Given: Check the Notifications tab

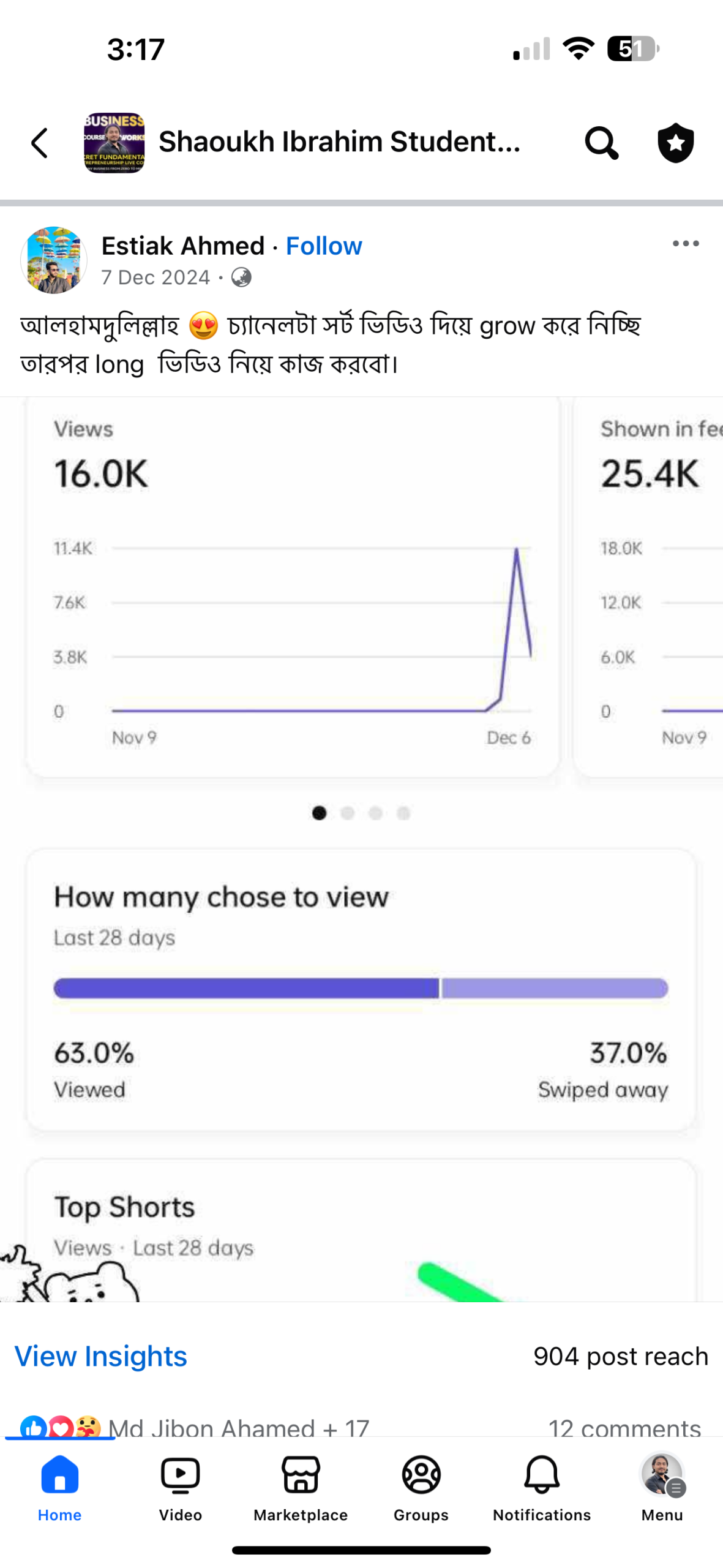Looking at the screenshot, I should [x=542, y=1487].
